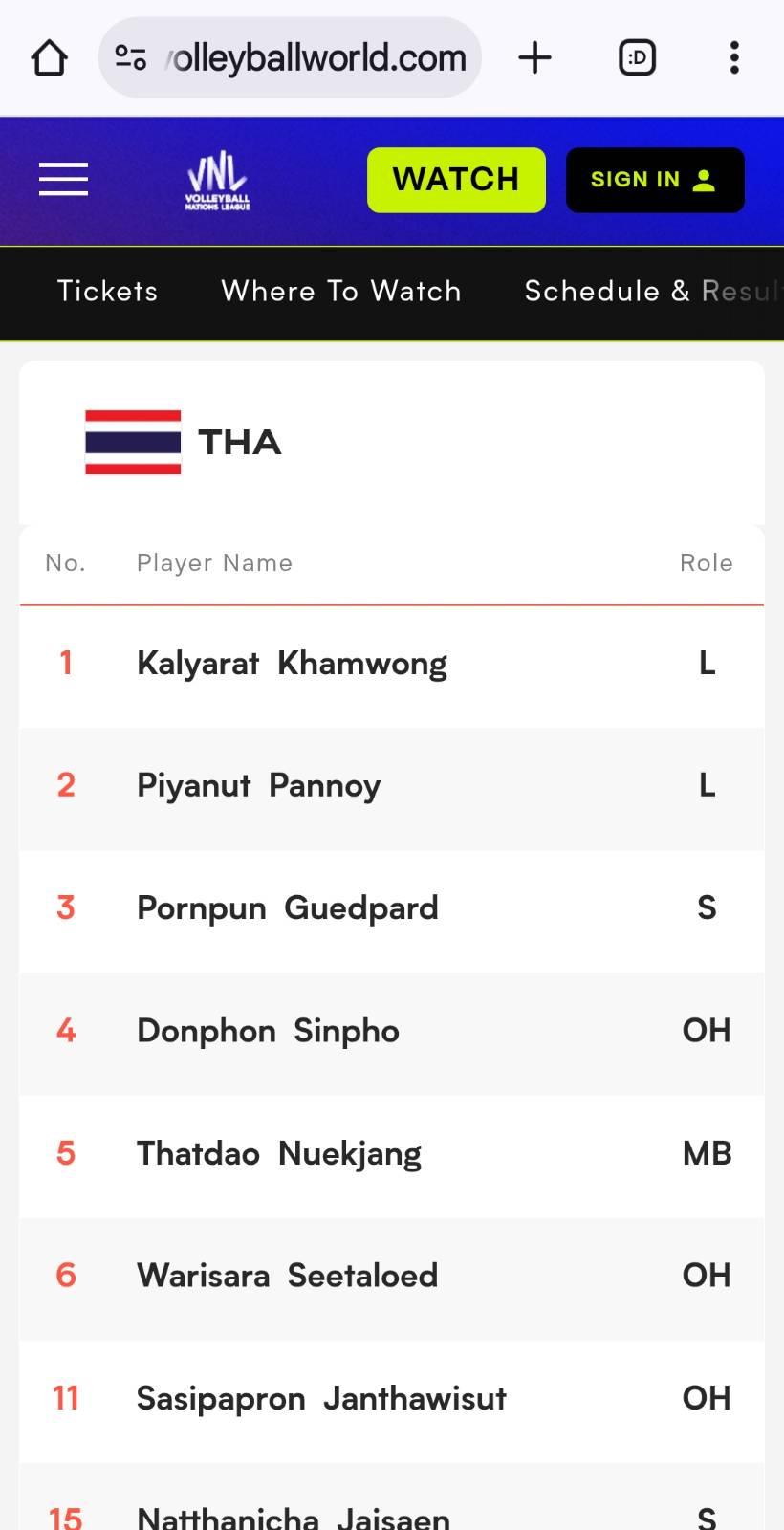The width and height of the screenshot is (784, 1530).
Task: Open Schedule & Results
Action: (x=654, y=292)
